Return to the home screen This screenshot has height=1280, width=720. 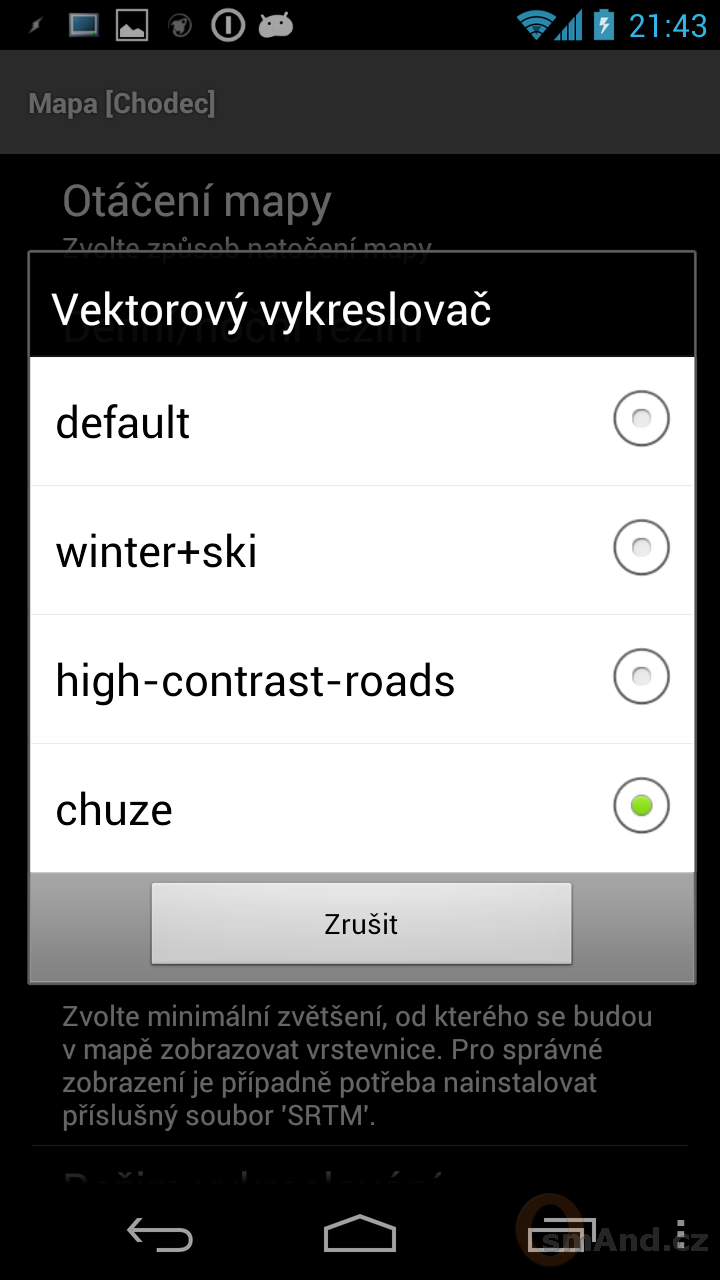(360, 1235)
